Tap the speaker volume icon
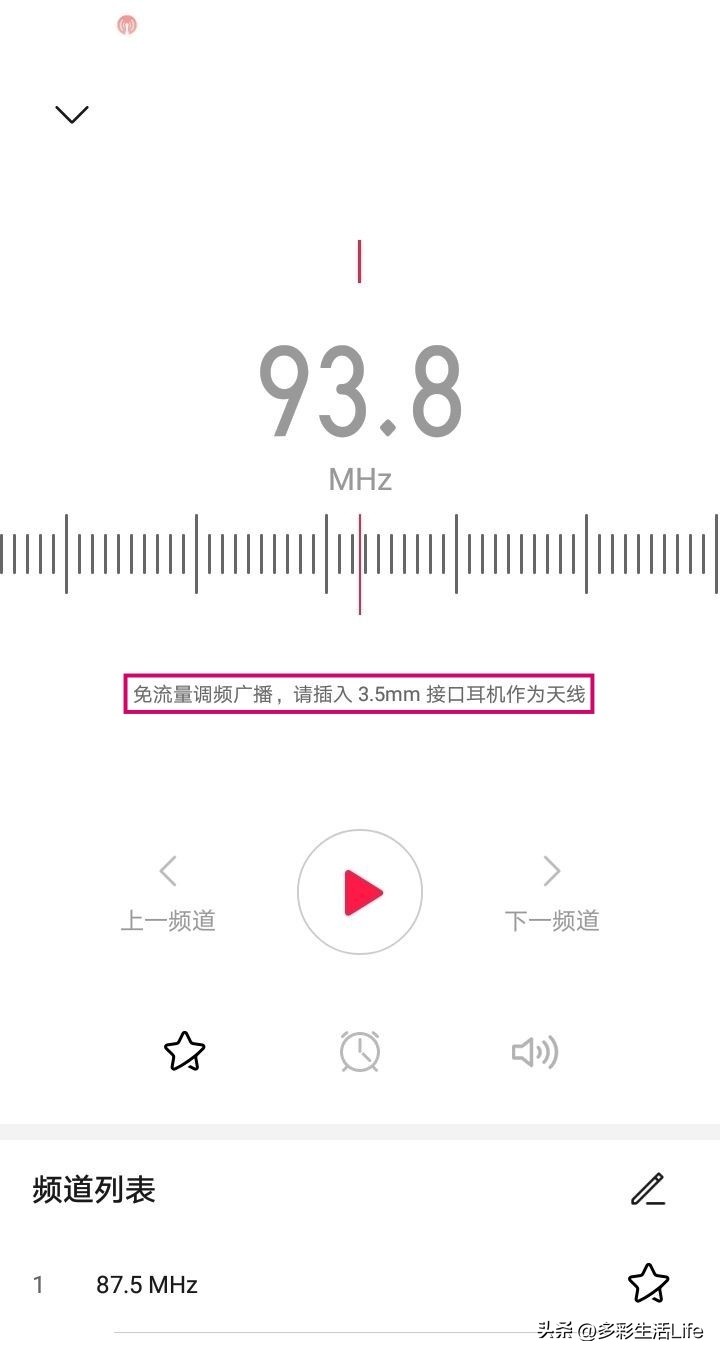This screenshot has height=1356, width=720. tap(534, 1051)
